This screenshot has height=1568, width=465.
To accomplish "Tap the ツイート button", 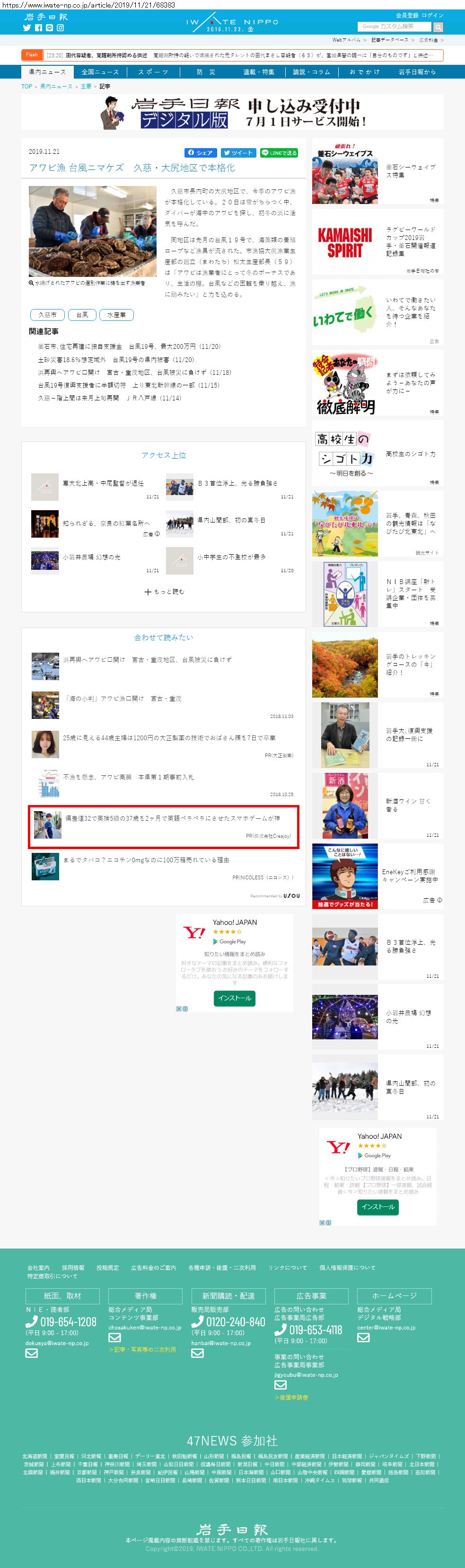I will click(x=238, y=153).
